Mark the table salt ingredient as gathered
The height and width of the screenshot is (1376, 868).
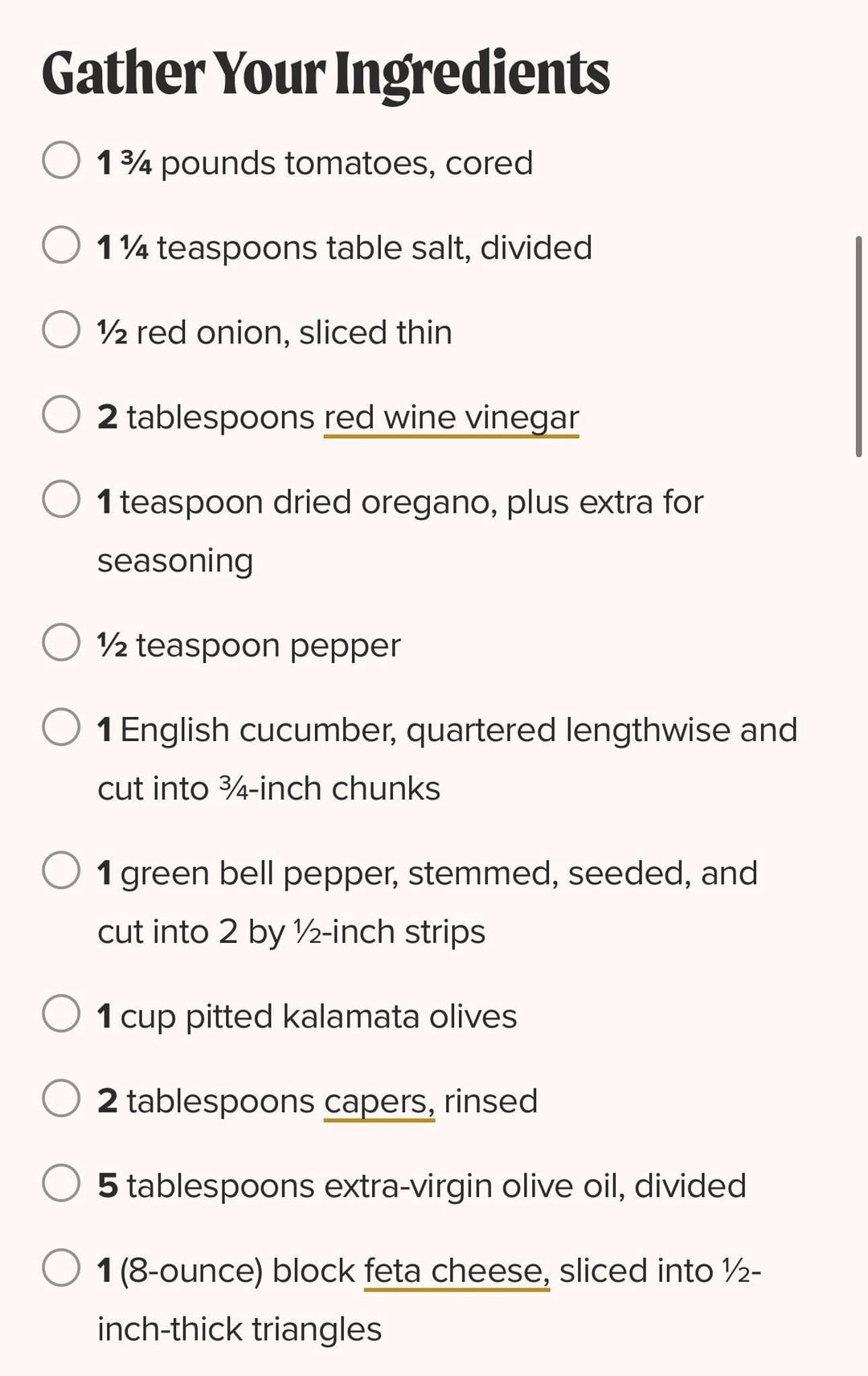click(61, 245)
